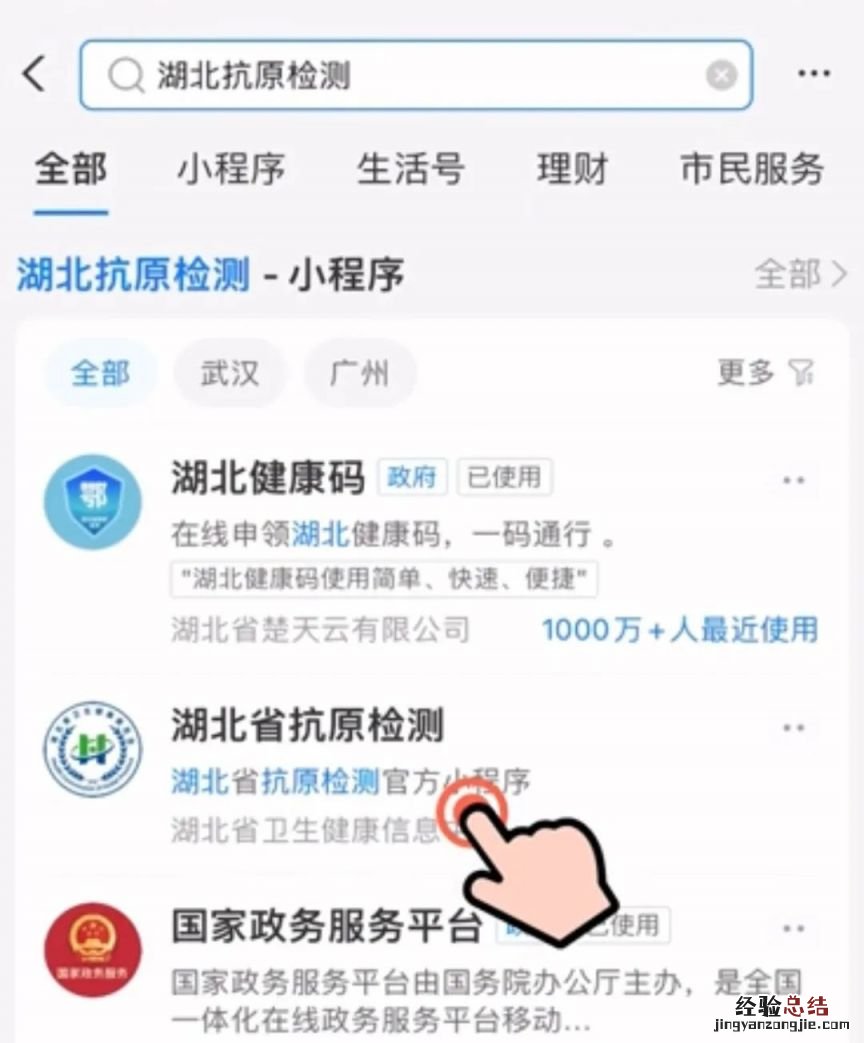Open more options for 国家政务服务平台
Screen dimensions: 864x1043
794,928
